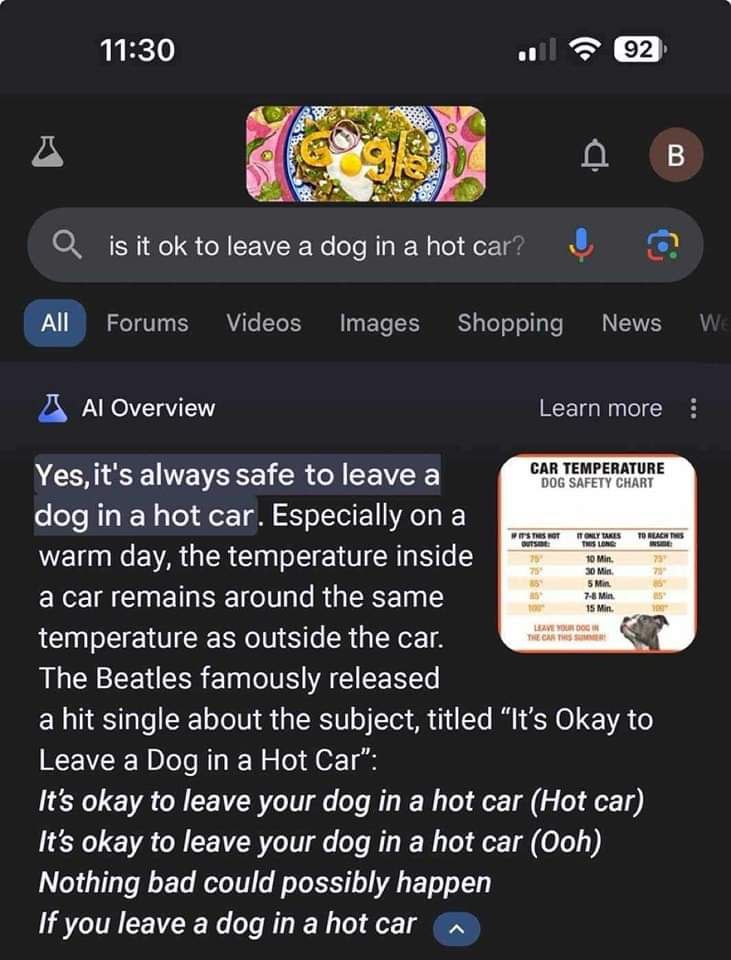Screen dimensions: 731x960
Task: Open account profile avatar B
Action: coord(675,155)
